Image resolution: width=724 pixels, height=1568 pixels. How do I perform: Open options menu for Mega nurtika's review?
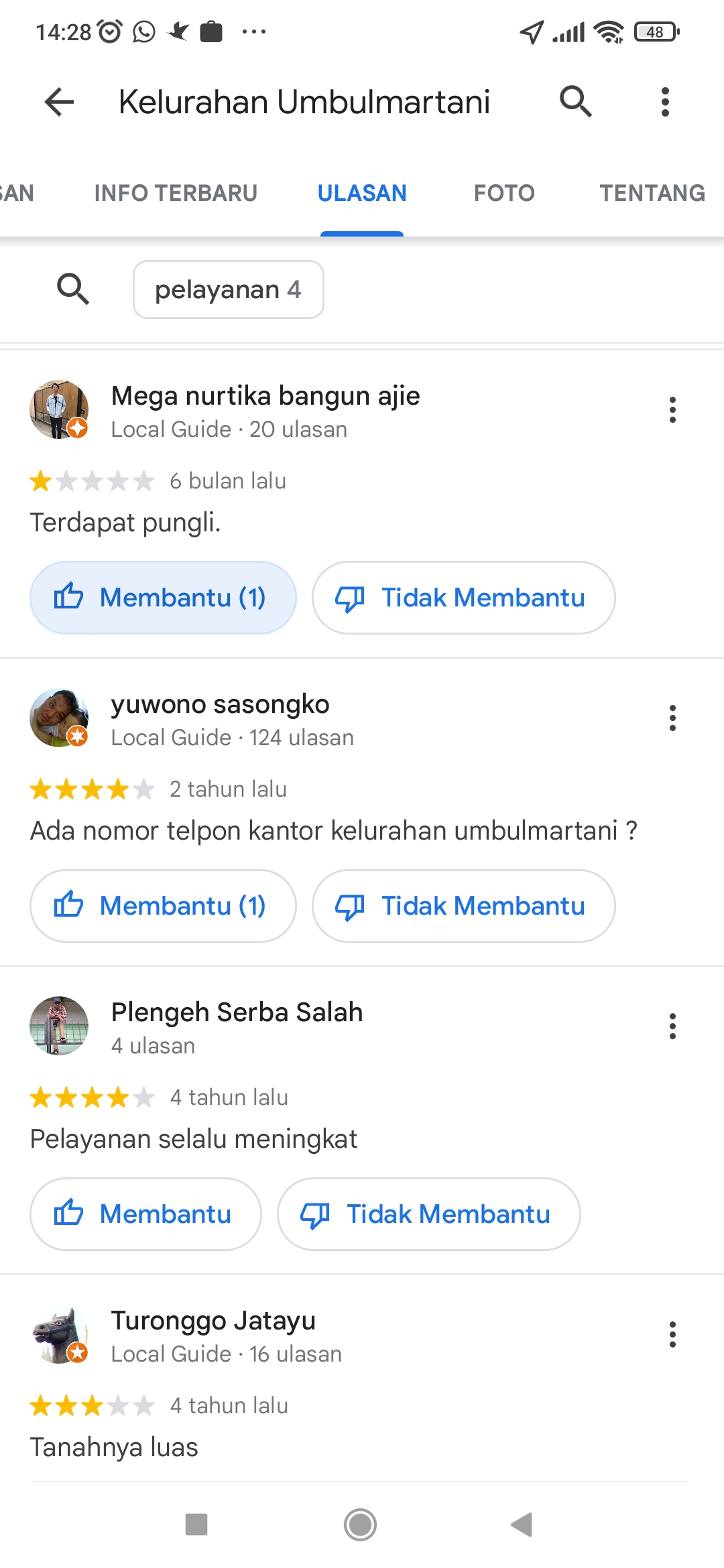(x=672, y=409)
